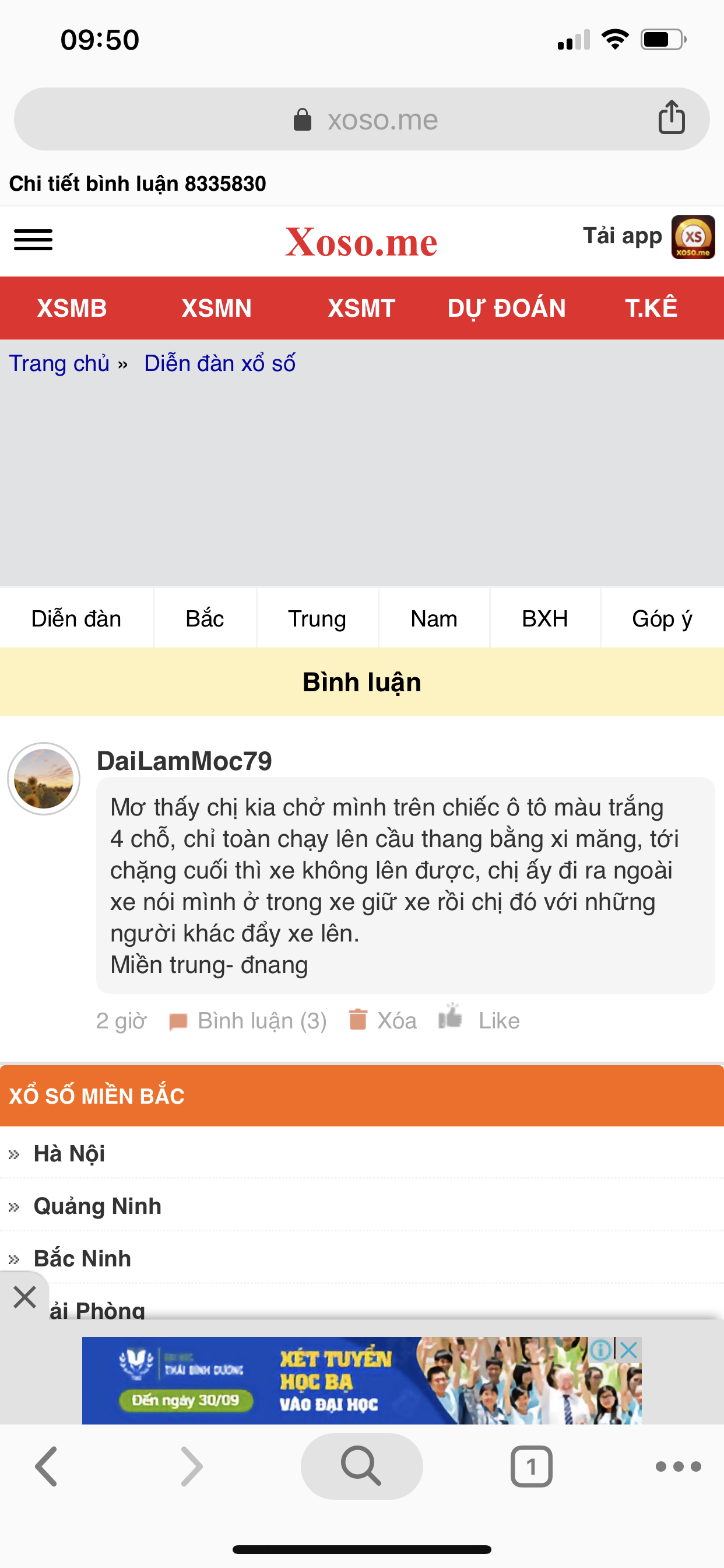724x1568 pixels.
Task: Switch to the XSMT tab
Action: click(x=361, y=308)
